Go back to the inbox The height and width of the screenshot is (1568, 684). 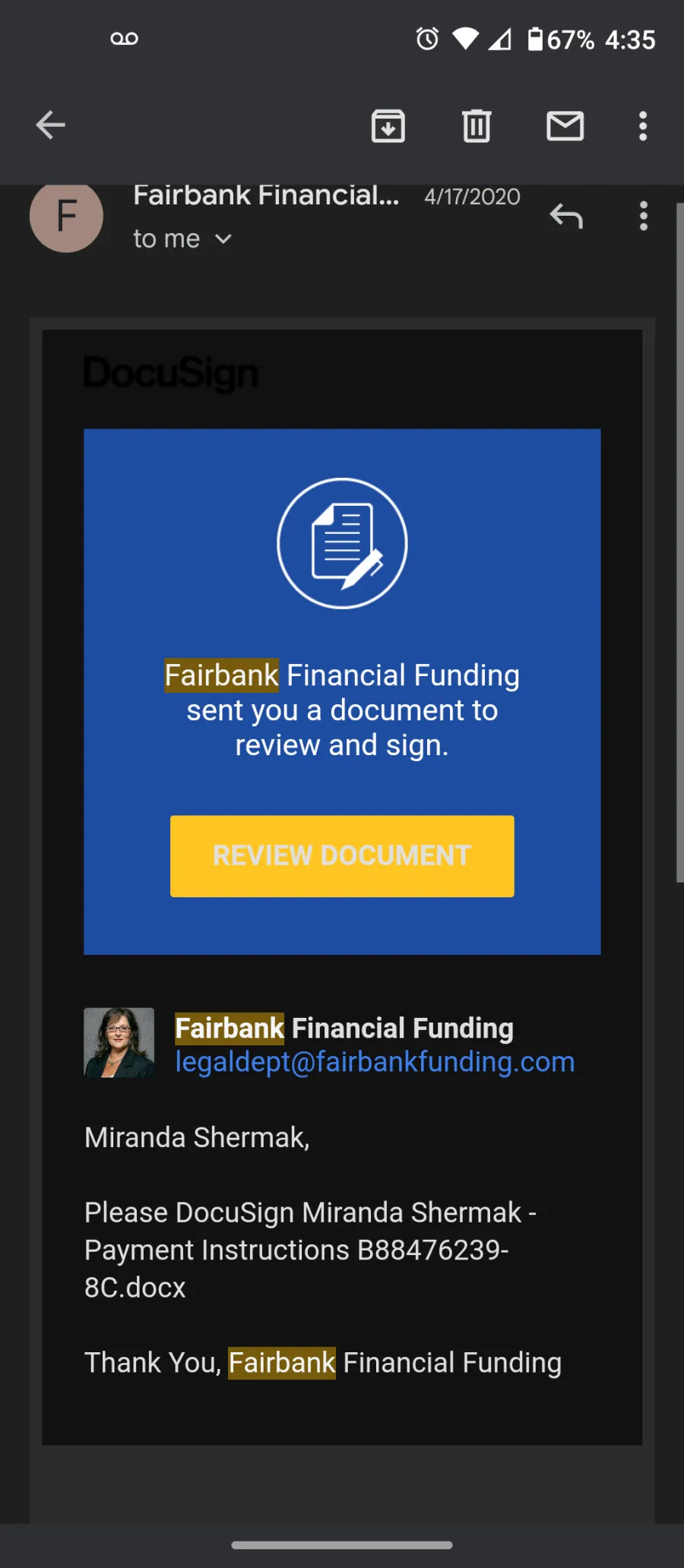(x=50, y=125)
